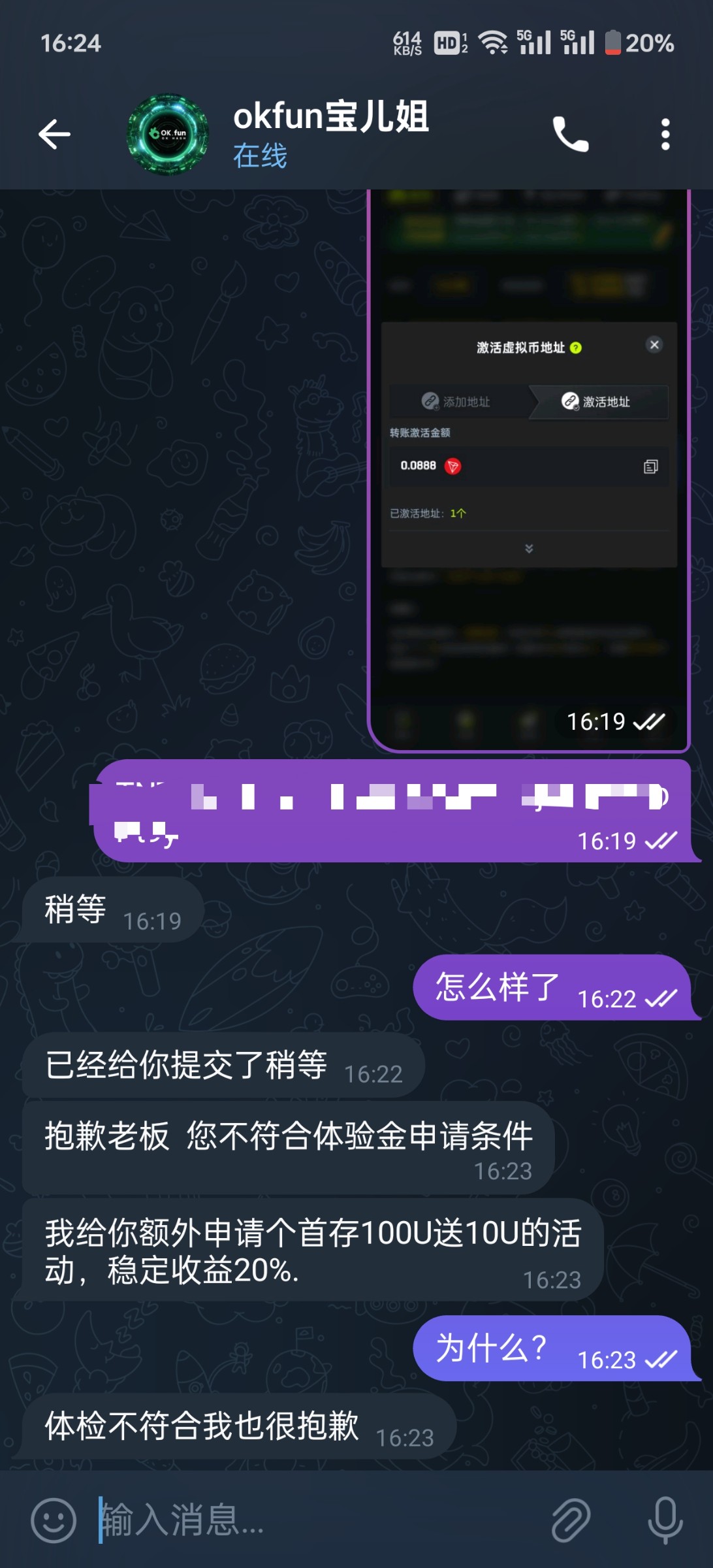Image resolution: width=713 pixels, height=1568 pixels.
Task: Go back to the chat list
Action: (55, 135)
